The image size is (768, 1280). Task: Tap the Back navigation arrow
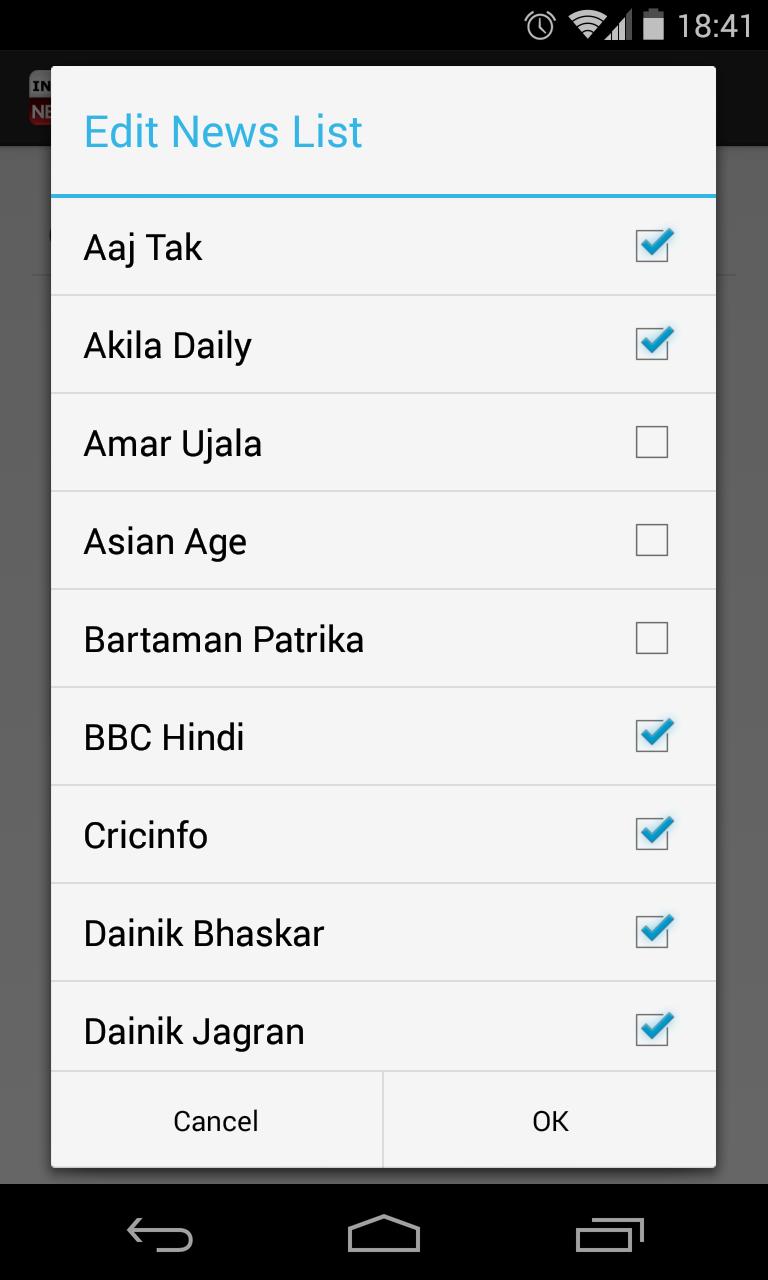click(159, 1235)
